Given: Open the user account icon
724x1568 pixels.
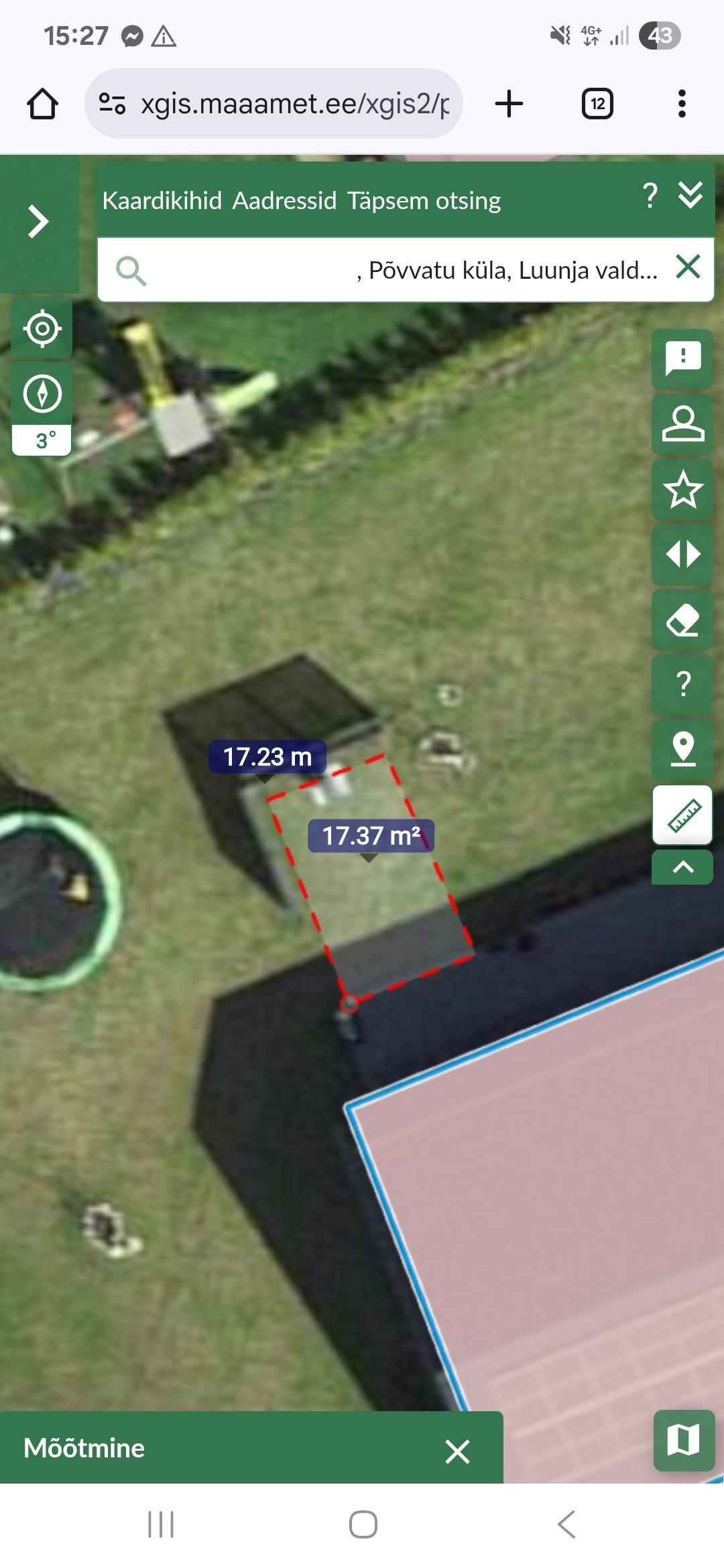Looking at the screenshot, I should point(682,423).
